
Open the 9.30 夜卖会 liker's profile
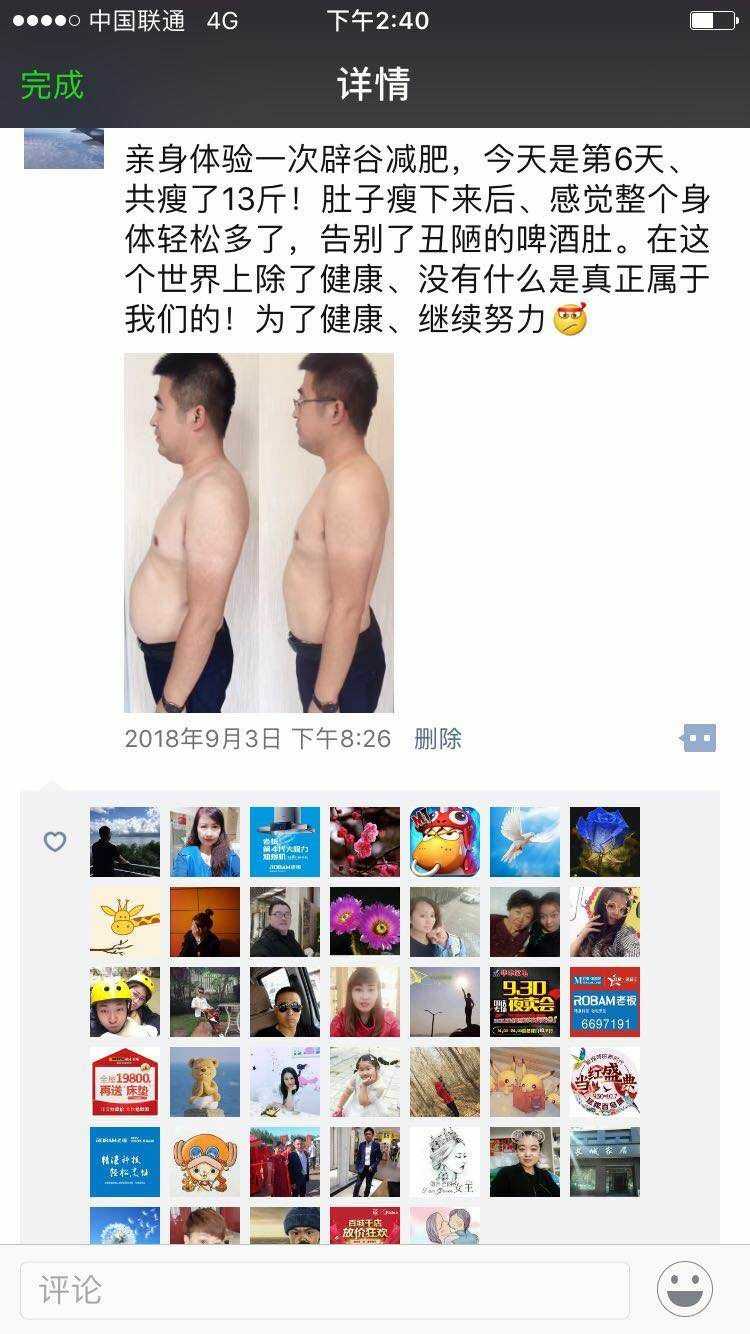[x=525, y=1002]
